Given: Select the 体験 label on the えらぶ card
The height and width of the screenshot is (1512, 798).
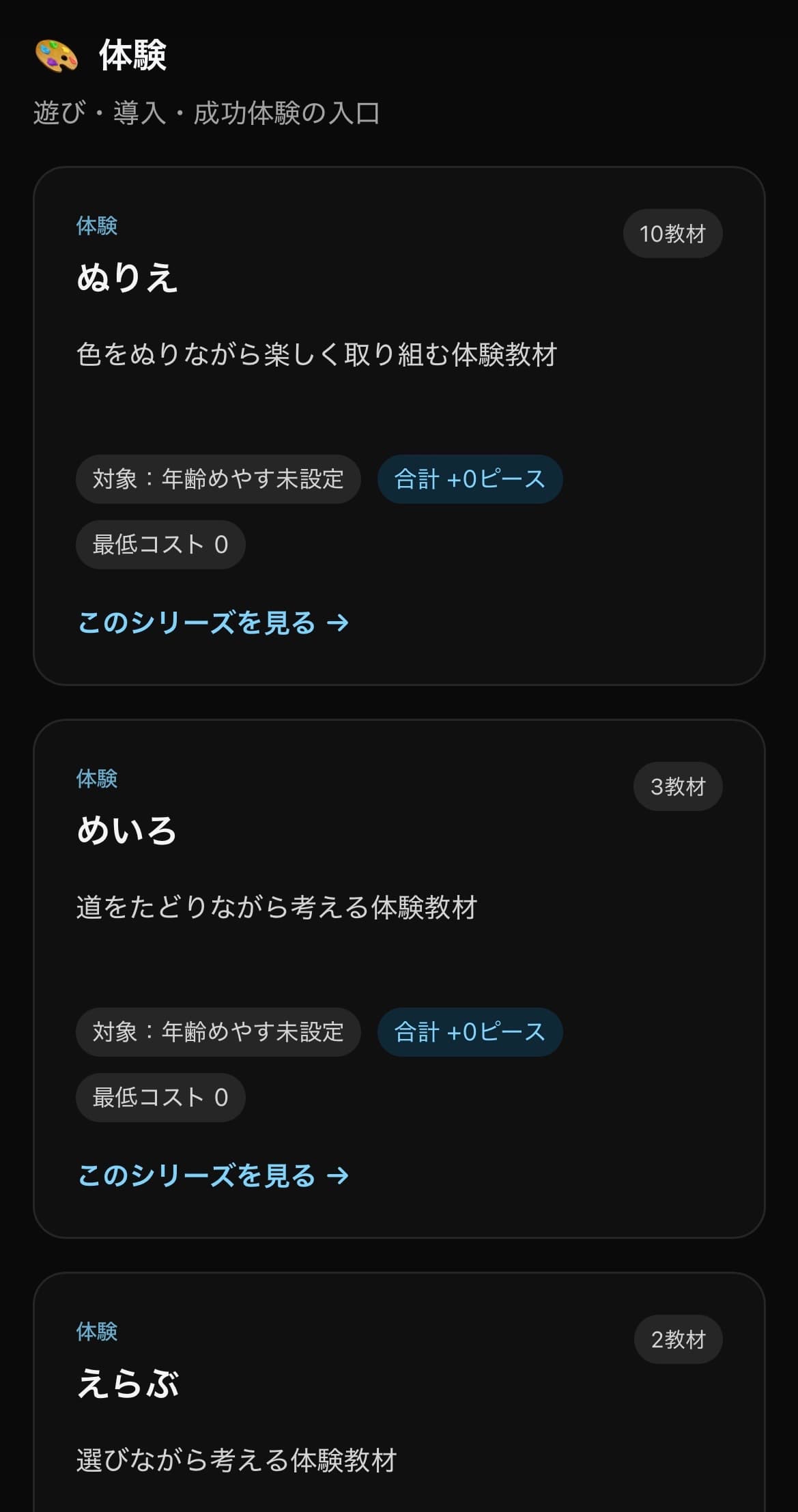Looking at the screenshot, I should [x=96, y=1332].
